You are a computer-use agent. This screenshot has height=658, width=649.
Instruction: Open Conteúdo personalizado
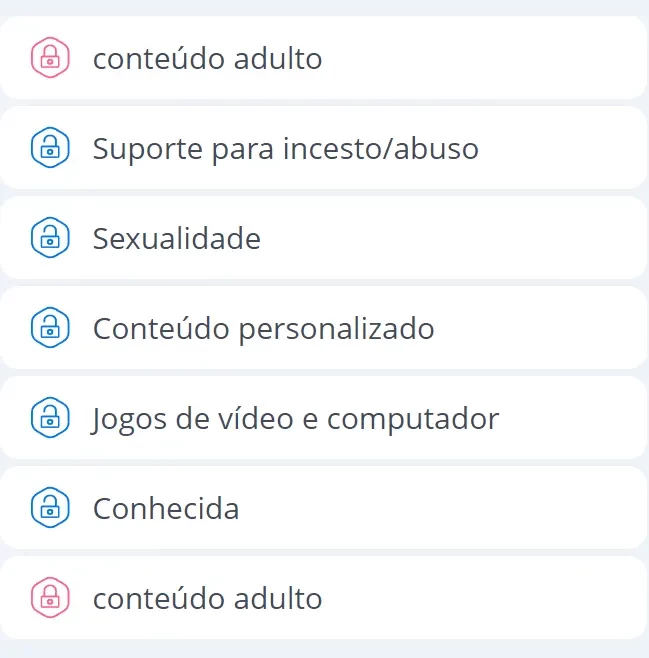click(x=263, y=329)
